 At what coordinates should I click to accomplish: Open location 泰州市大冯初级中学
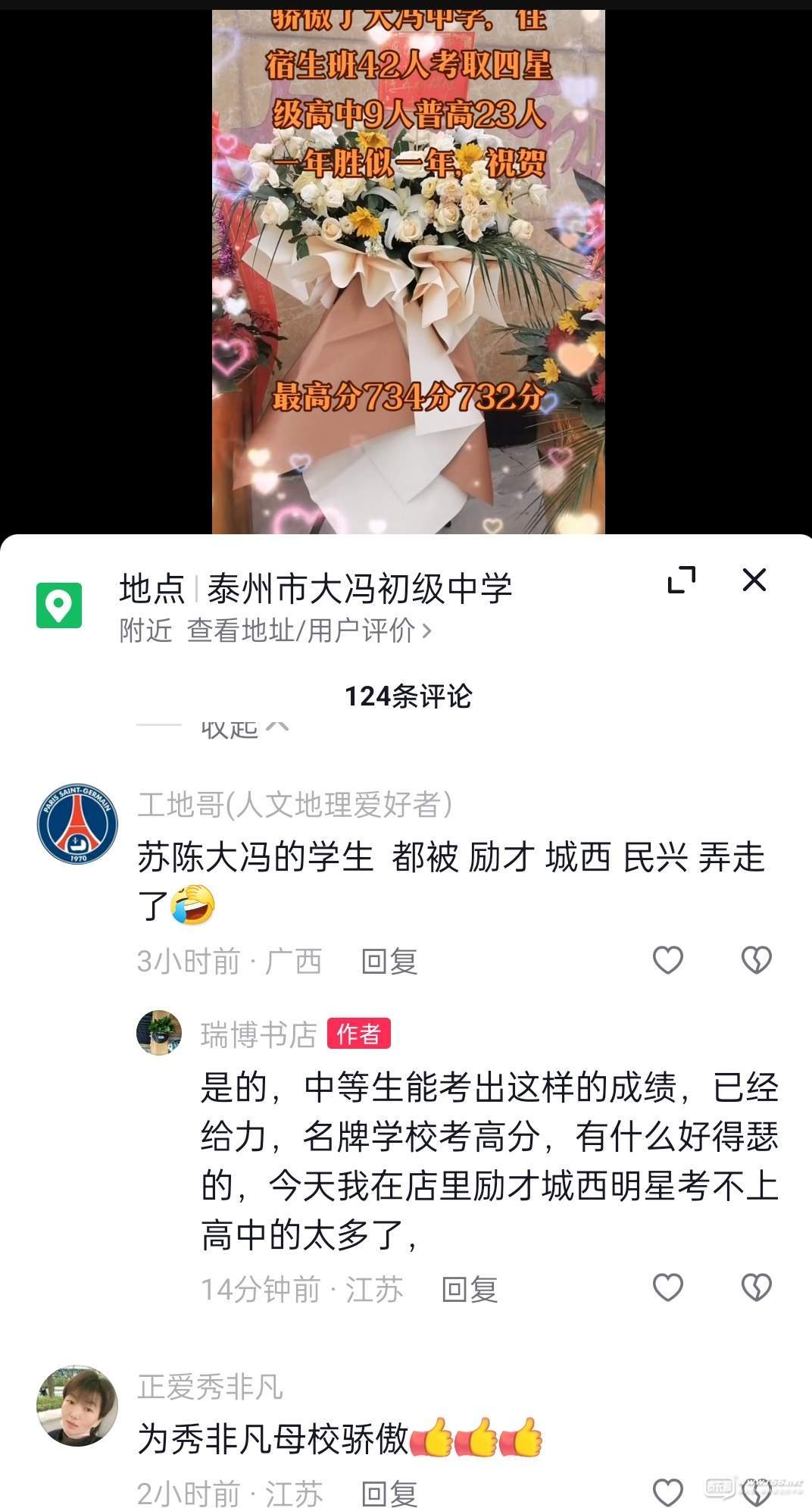click(359, 589)
